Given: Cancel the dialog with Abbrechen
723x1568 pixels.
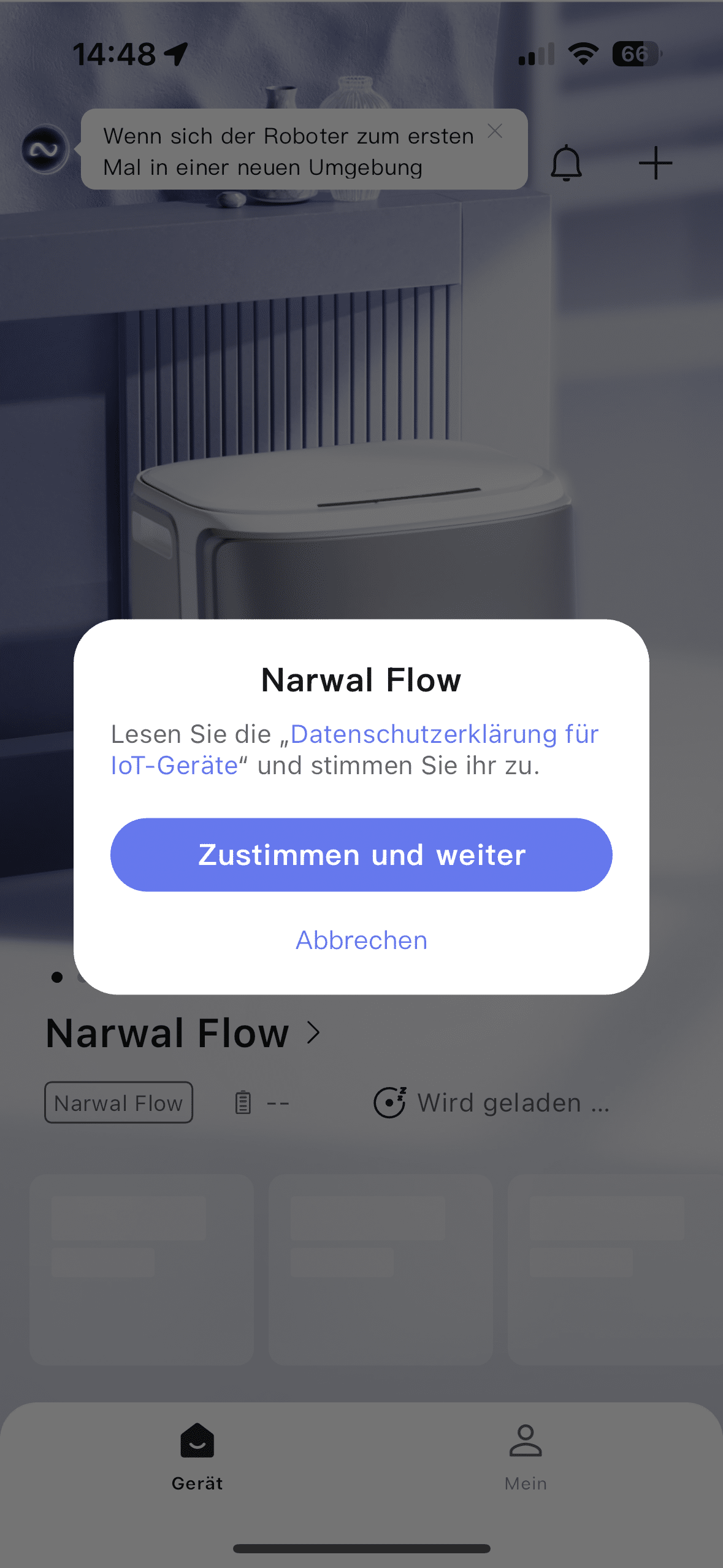Looking at the screenshot, I should 361,940.
